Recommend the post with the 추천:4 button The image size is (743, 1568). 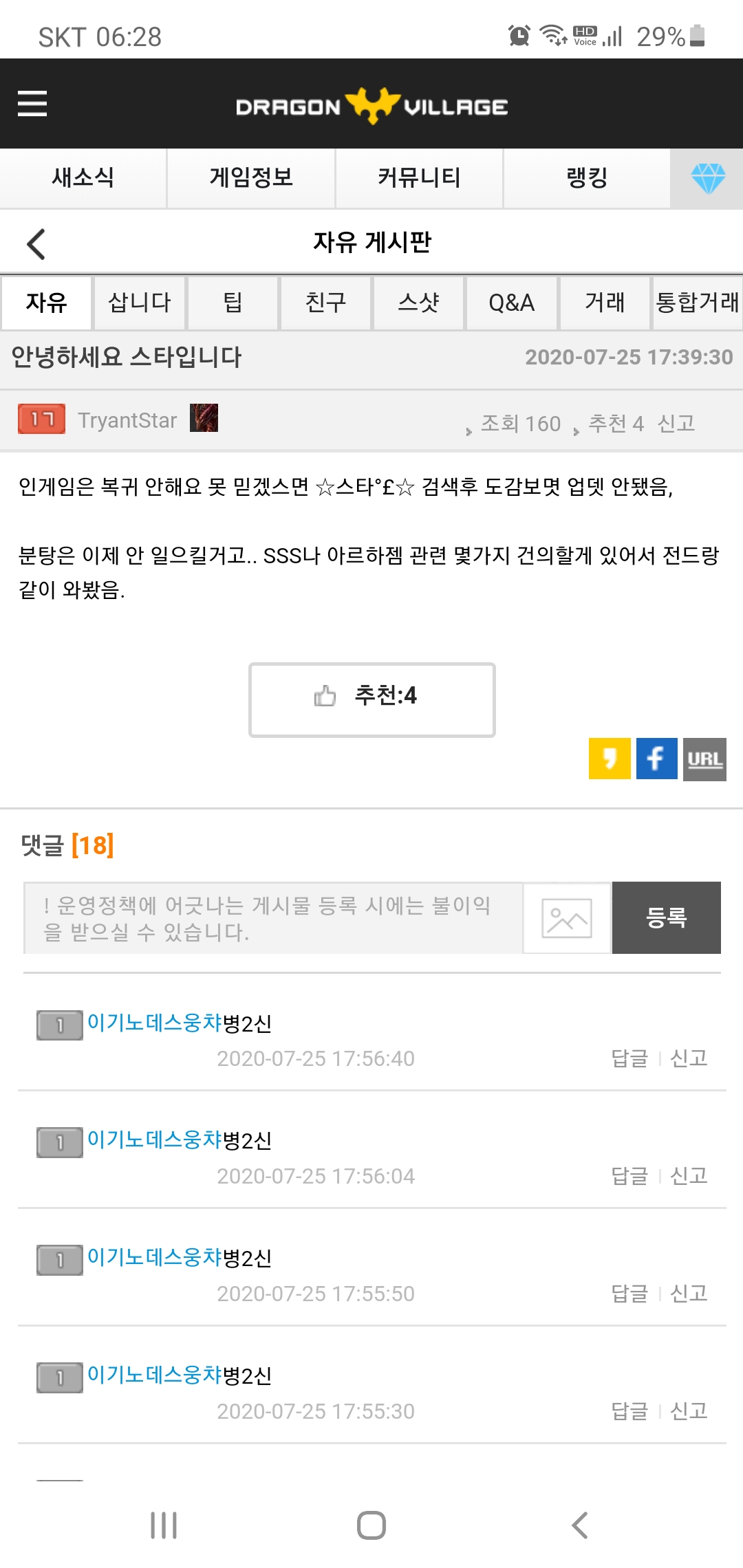click(x=371, y=699)
